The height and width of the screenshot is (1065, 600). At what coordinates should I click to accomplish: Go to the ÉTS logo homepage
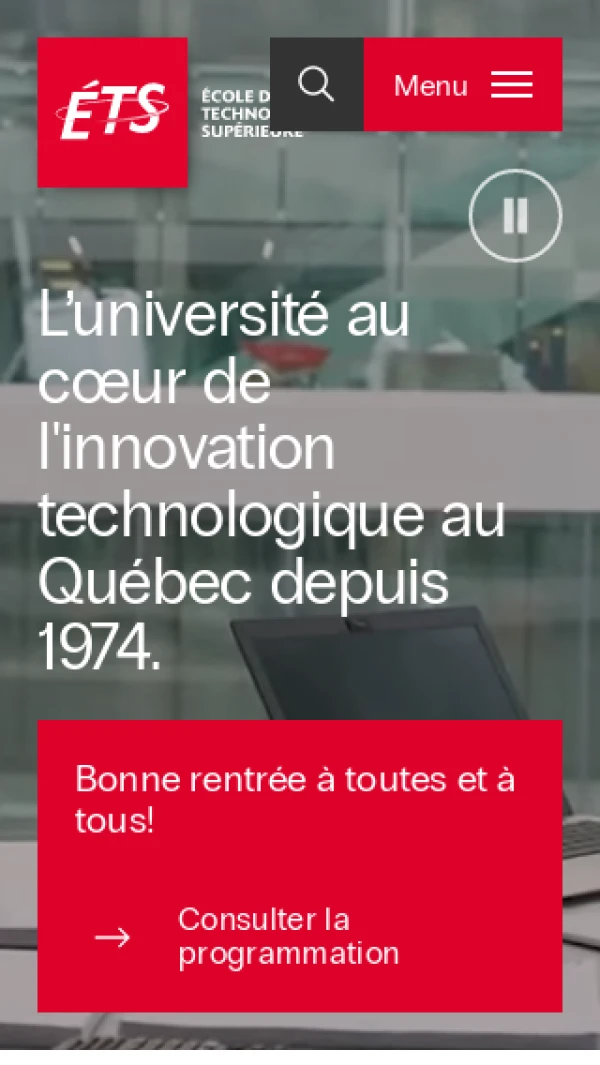click(112, 112)
